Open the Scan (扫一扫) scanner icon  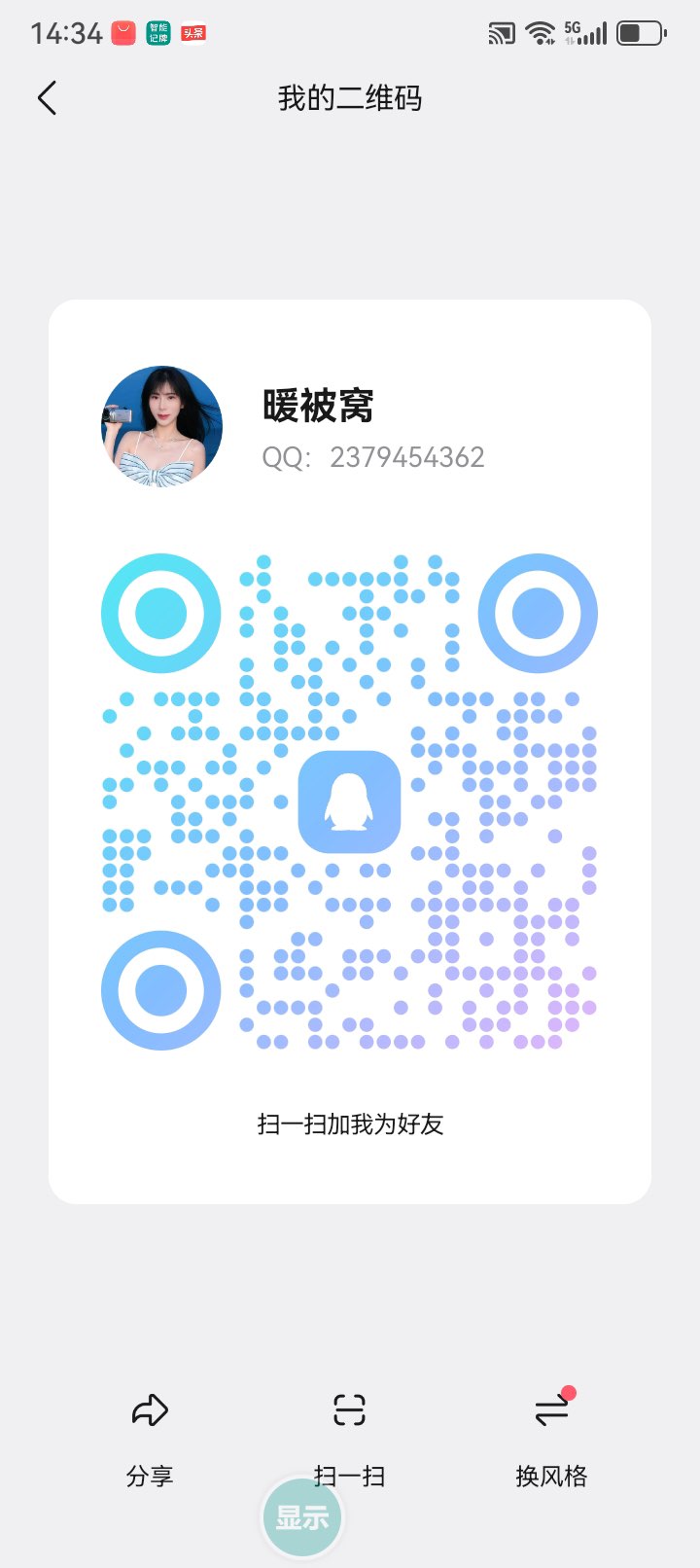pyautogui.click(x=350, y=1410)
